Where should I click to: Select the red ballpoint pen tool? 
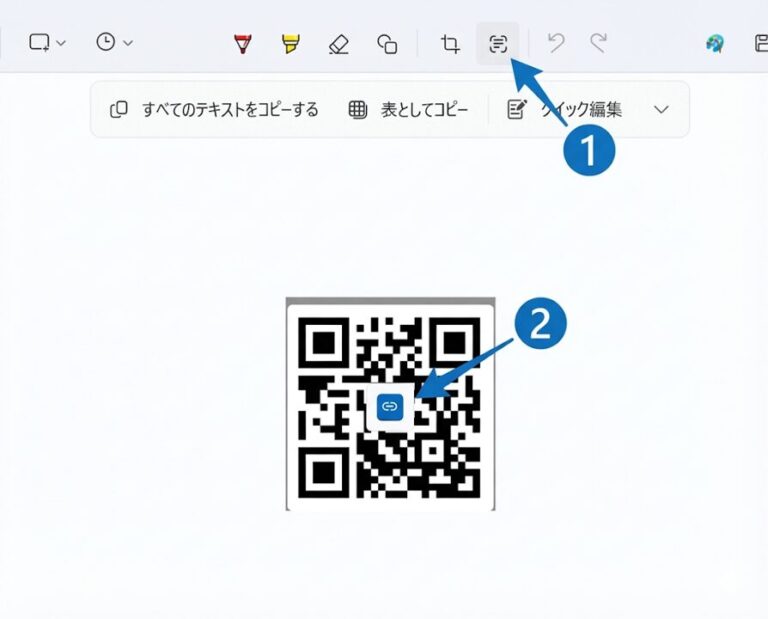click(243, 43)
